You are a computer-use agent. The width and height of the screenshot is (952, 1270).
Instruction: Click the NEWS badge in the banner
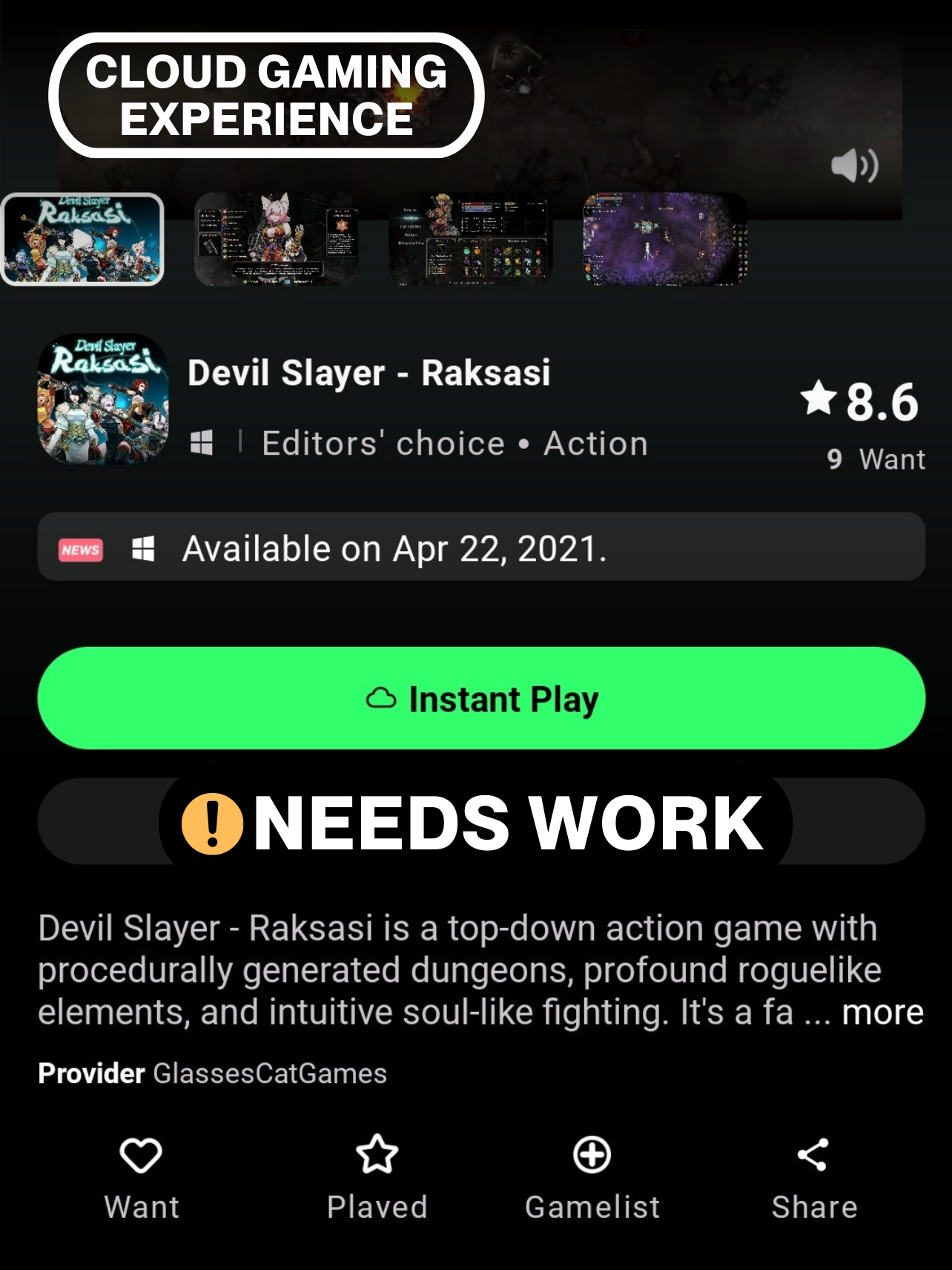[79, 549]
